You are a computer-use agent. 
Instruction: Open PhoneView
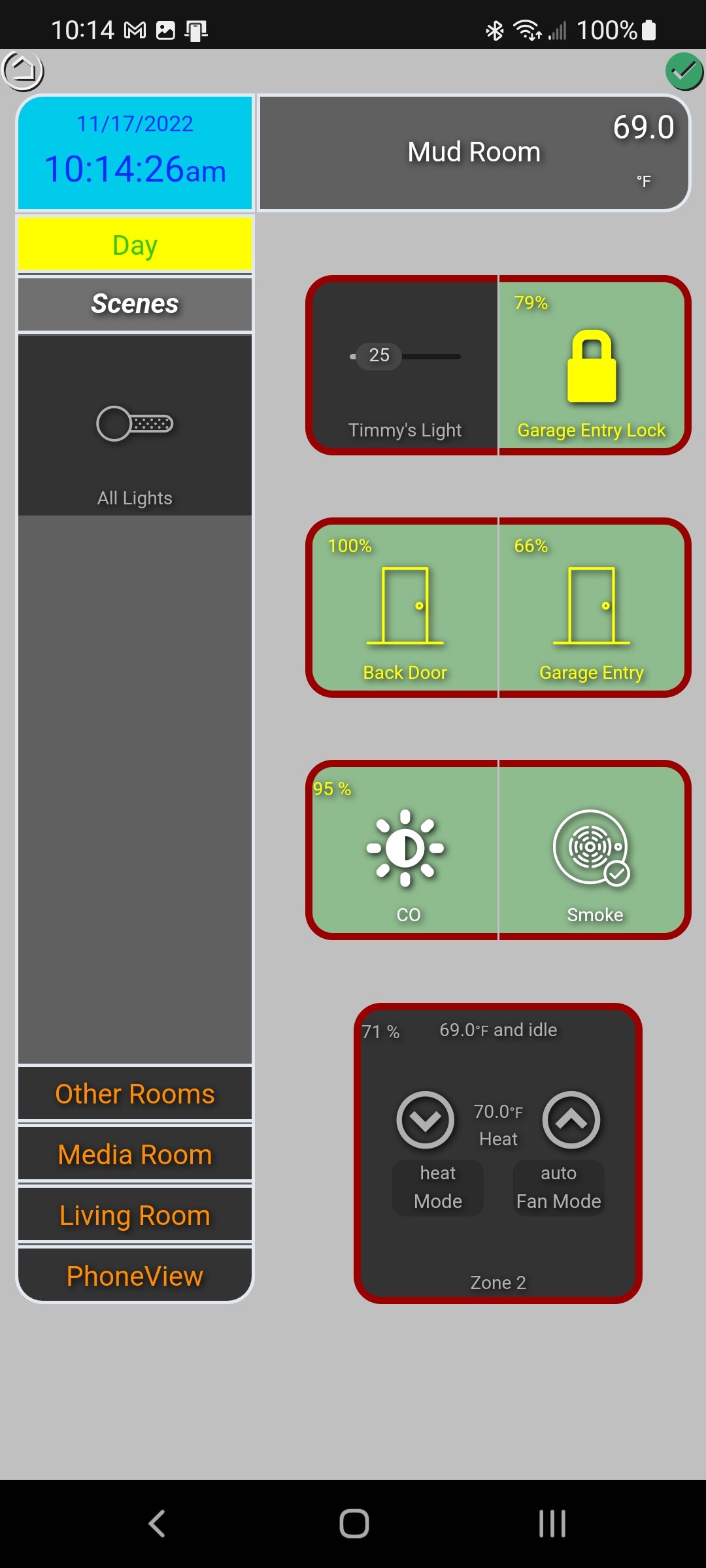click(135, 1275)
